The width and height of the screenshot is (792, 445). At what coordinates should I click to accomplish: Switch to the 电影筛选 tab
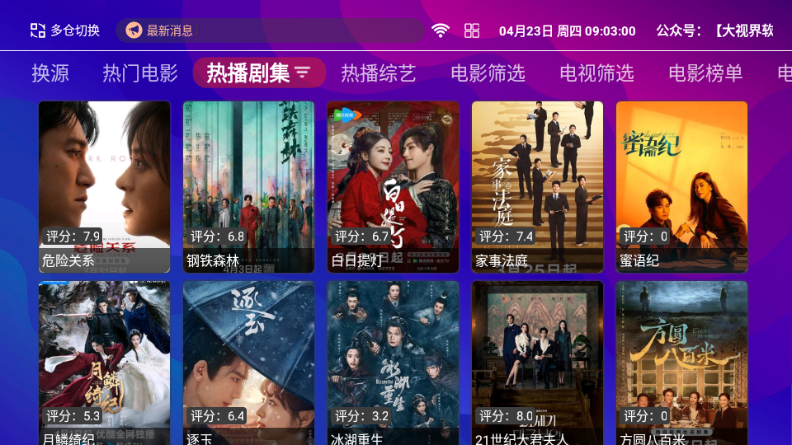[488, 73]
